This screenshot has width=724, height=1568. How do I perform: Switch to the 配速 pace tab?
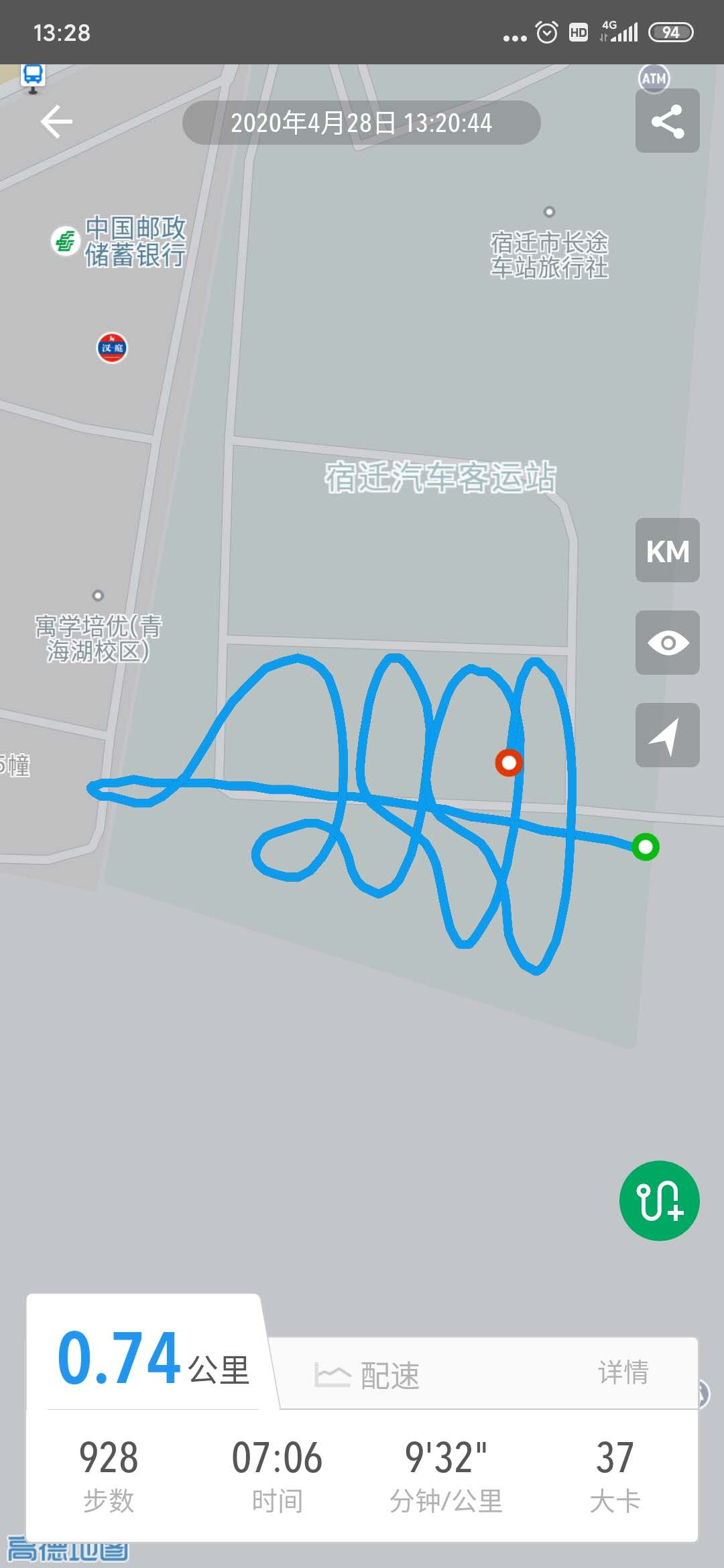tap(367, 1376)
